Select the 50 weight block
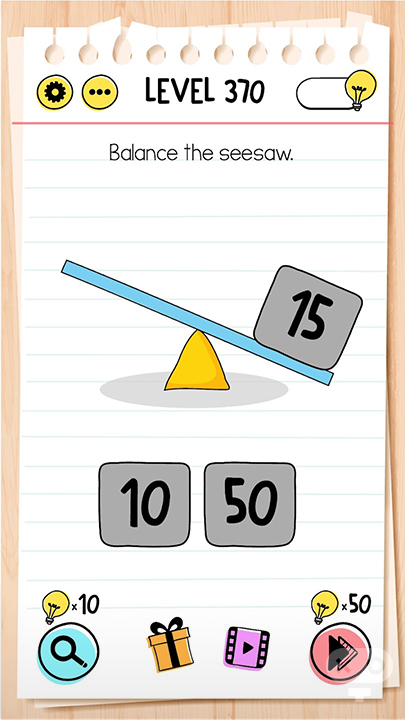Viewport: 405px width, 720px height. click(x=250, y=504)
